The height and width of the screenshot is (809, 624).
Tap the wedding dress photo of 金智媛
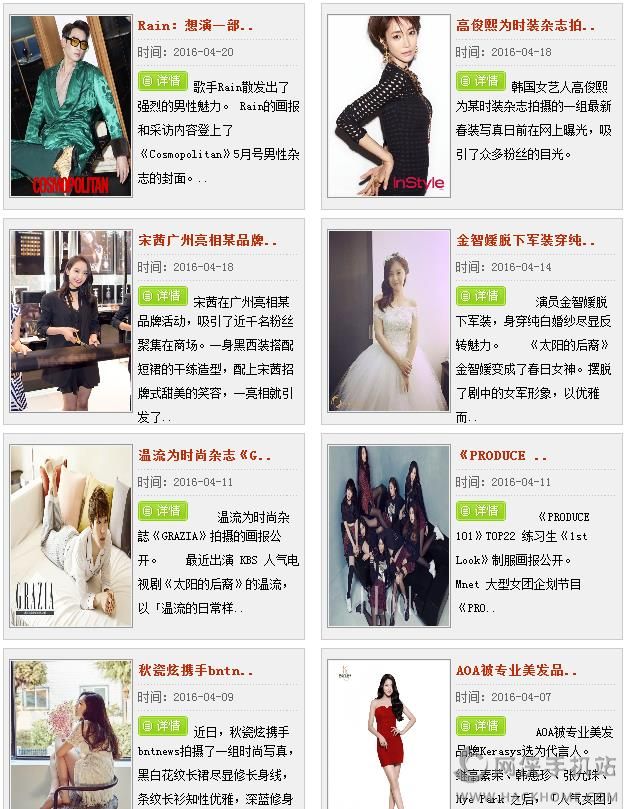(389, 321)
